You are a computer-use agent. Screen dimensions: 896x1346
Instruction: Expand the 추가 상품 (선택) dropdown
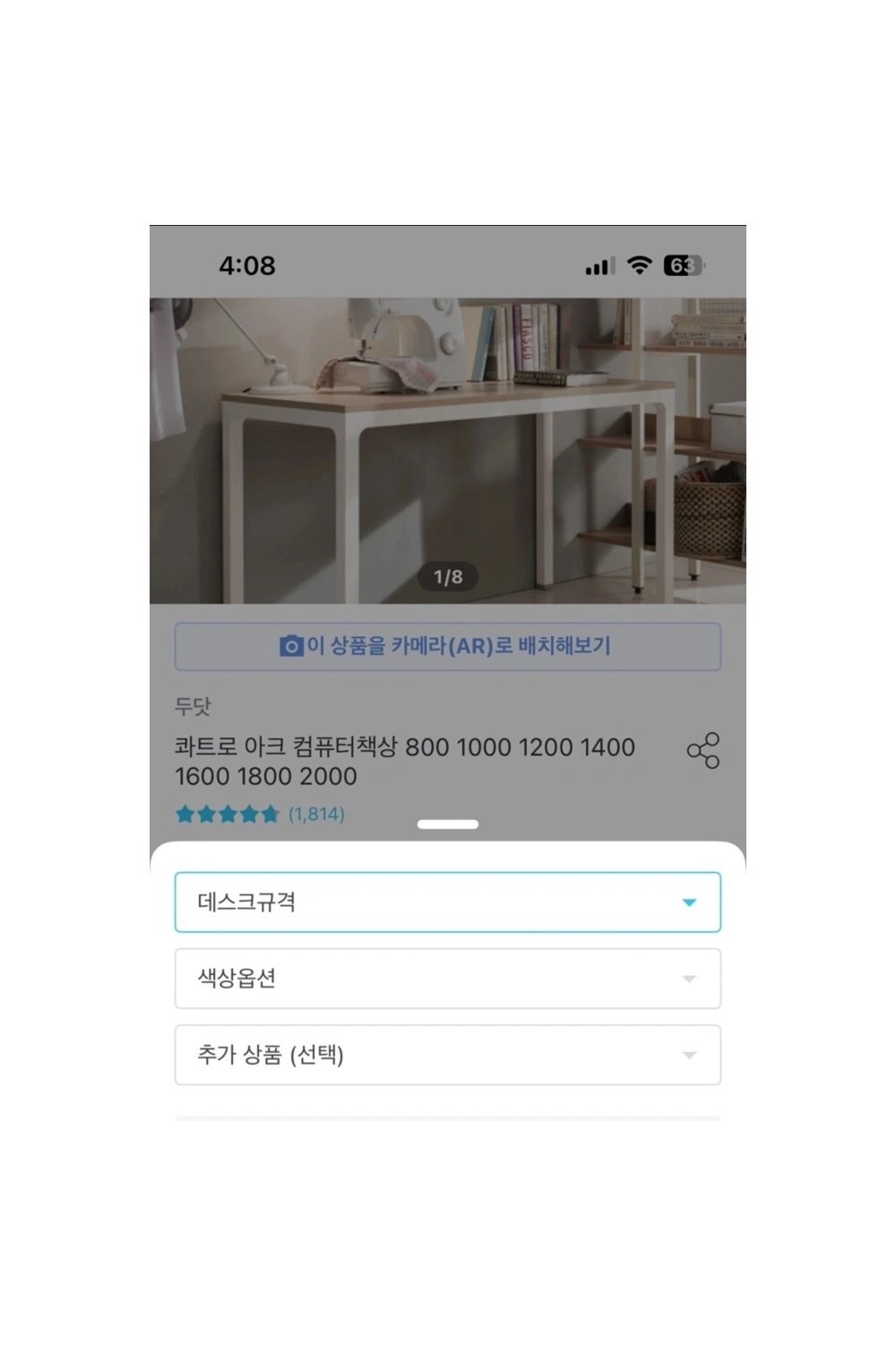(x=447, y=1055)
